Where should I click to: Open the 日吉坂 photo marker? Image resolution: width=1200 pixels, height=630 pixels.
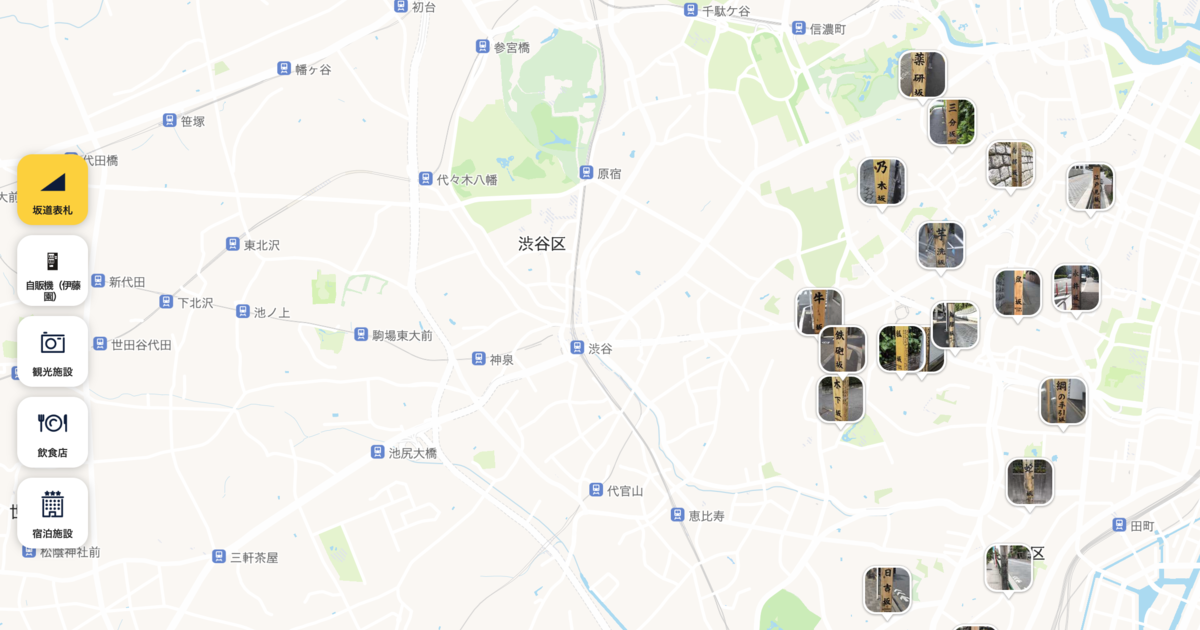(887, 589)
